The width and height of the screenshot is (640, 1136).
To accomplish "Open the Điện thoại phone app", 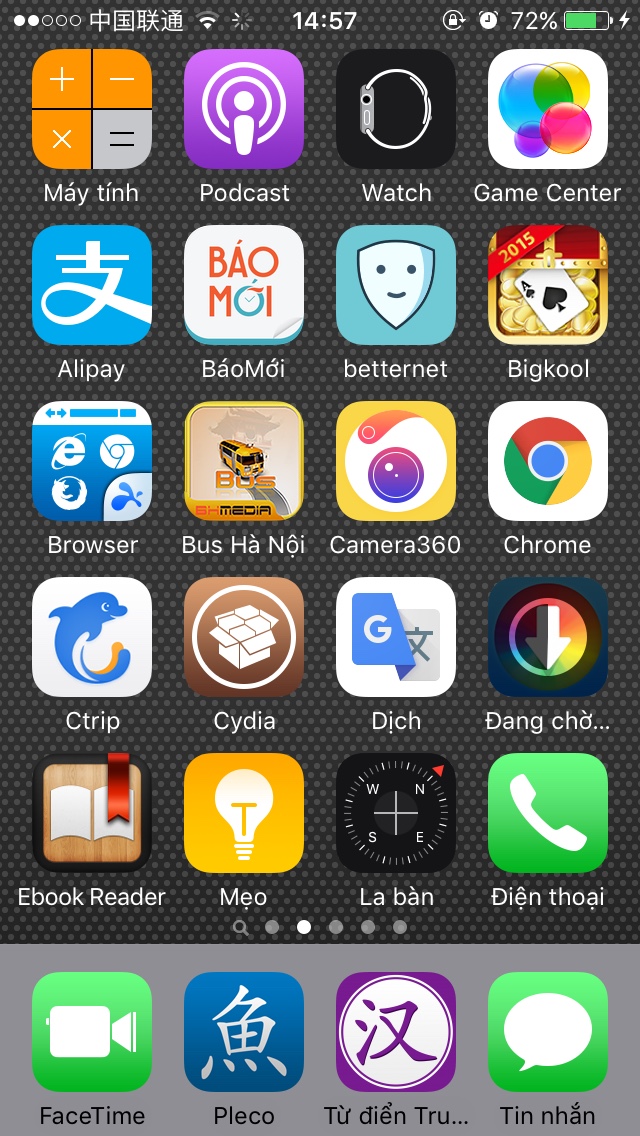I will pyautogui.click(x=548, y=813).
